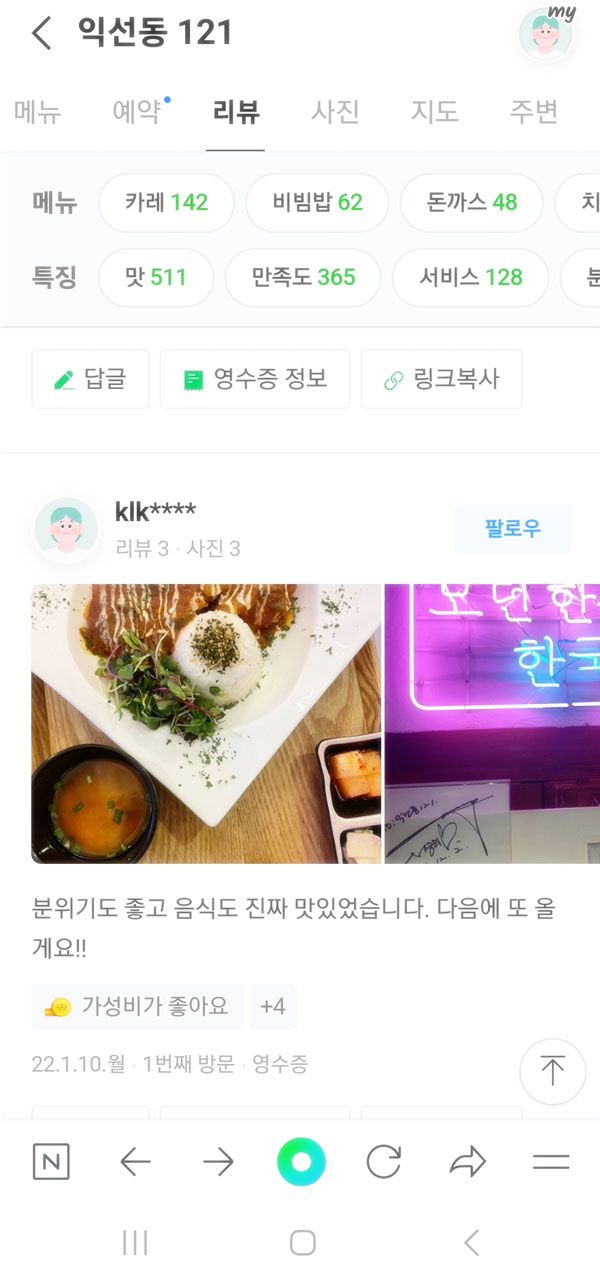Viewport: 600px width, 1282px height.
Task: Jump to top with arrow button
Action: tap(552, 1071)
